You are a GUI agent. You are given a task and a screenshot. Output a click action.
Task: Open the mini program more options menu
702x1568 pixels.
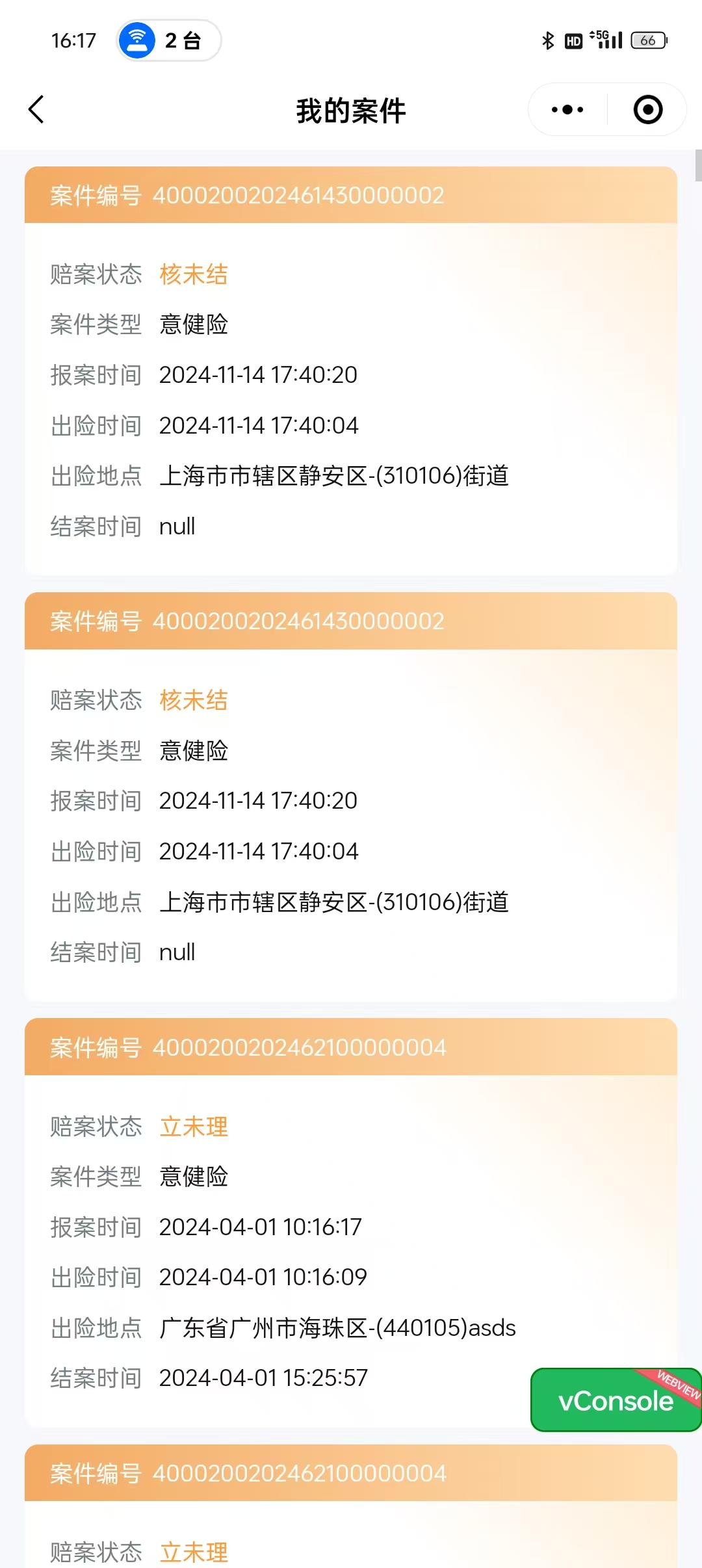point(567,109)
